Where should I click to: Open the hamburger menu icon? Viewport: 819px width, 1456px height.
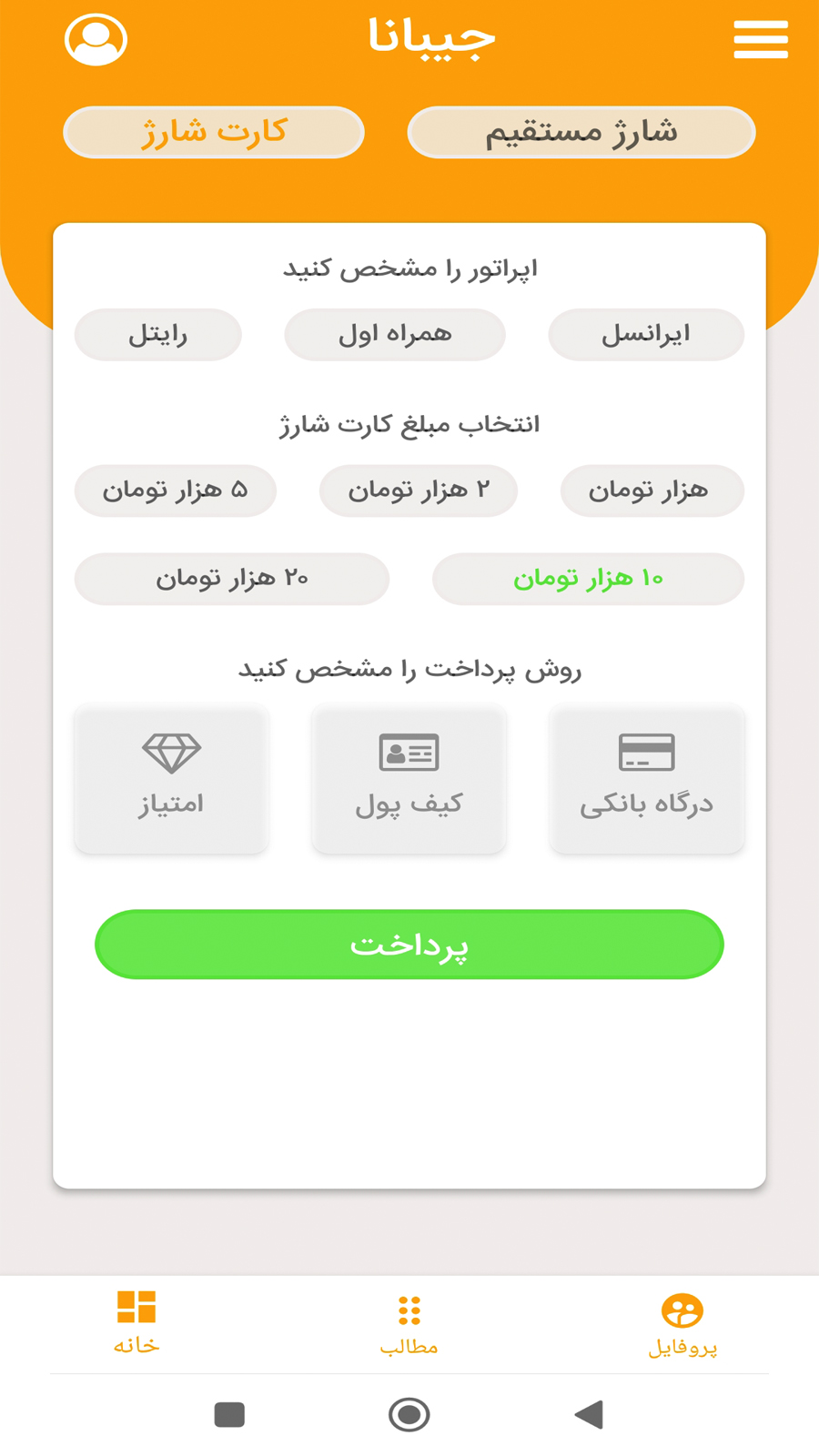pos(761,39)
